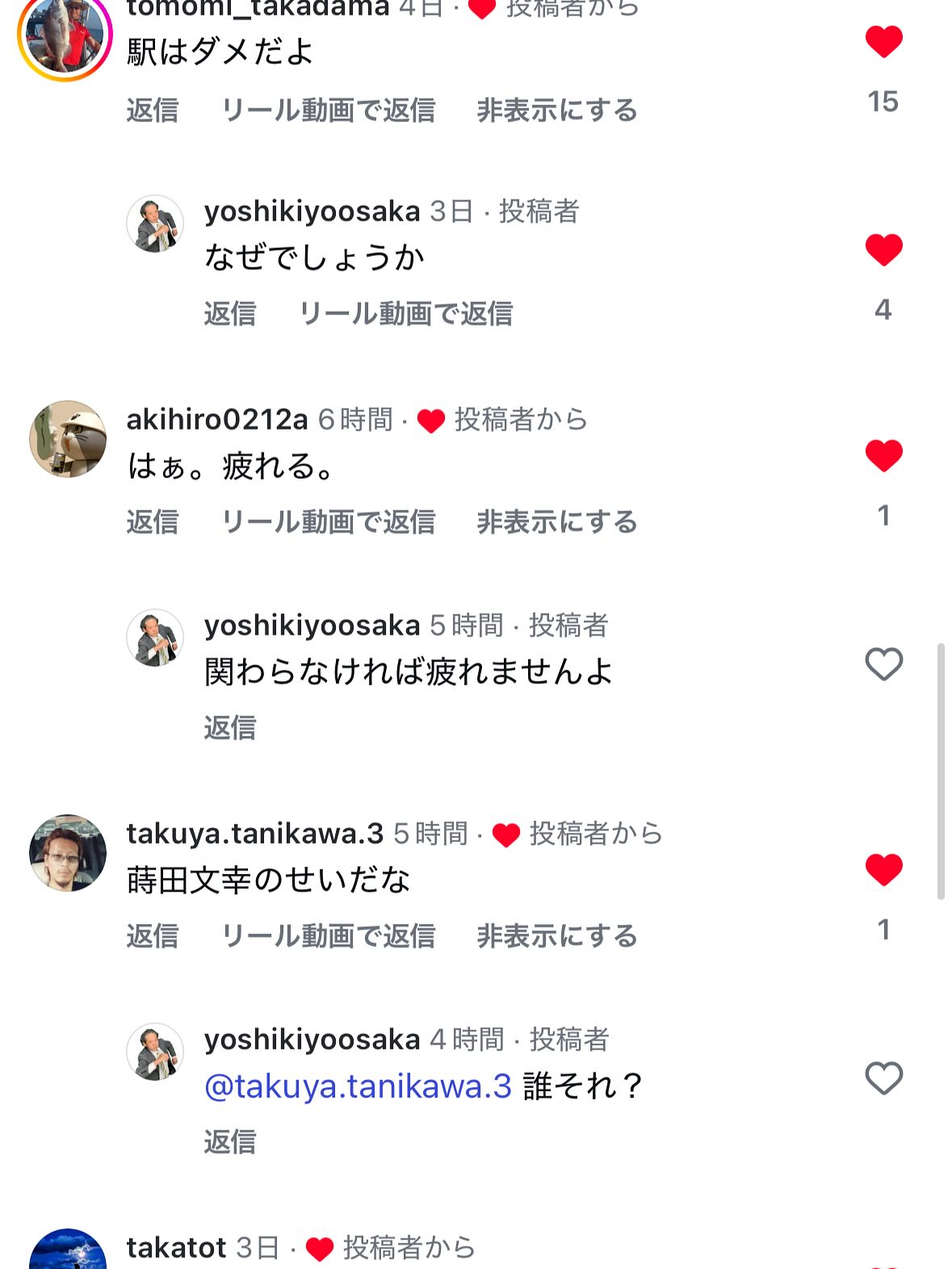
Task: Tap 返信 under 蒔田文幸のせいだな comment
Action: 153,936
